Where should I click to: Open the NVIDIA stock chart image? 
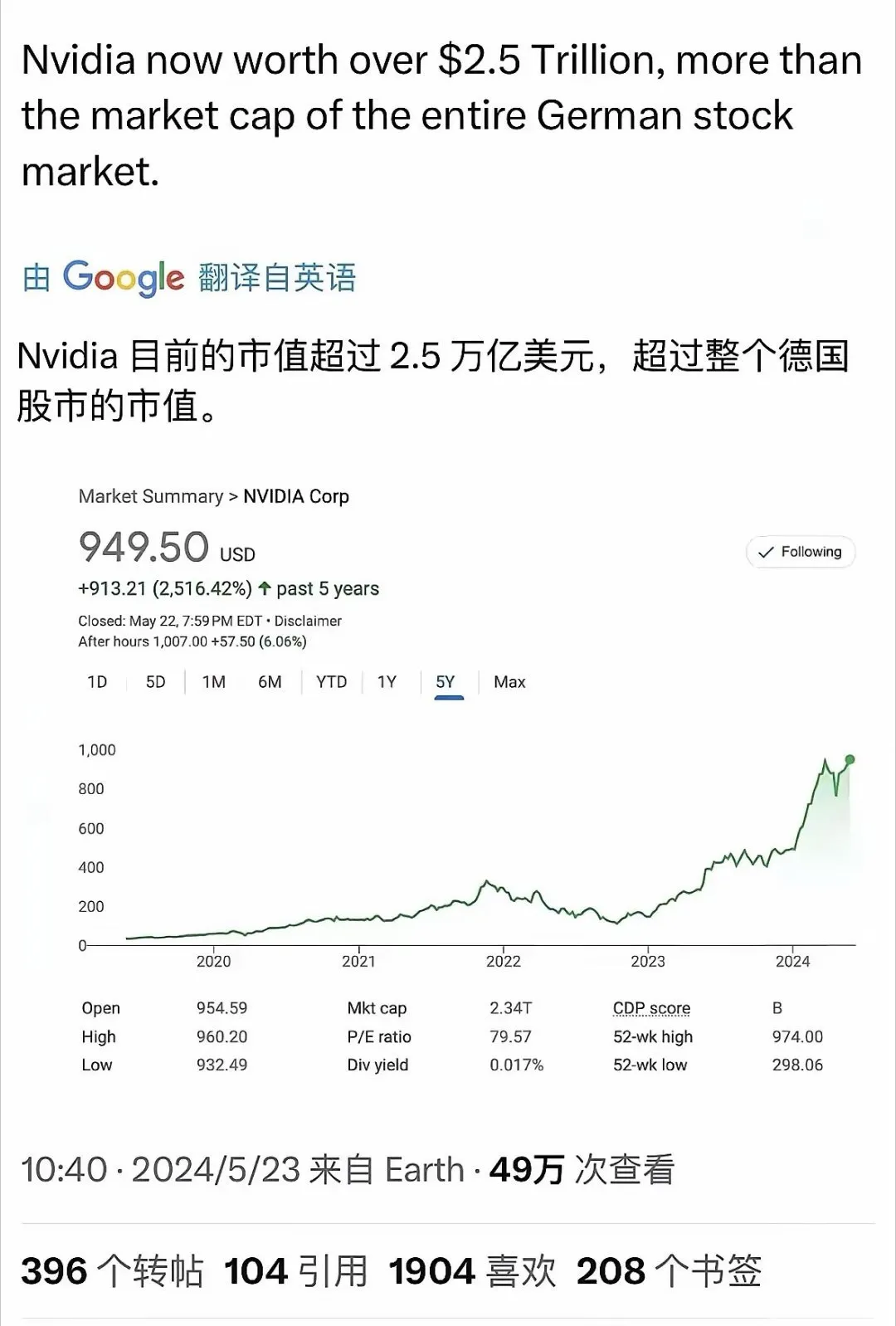coord(448,780)
